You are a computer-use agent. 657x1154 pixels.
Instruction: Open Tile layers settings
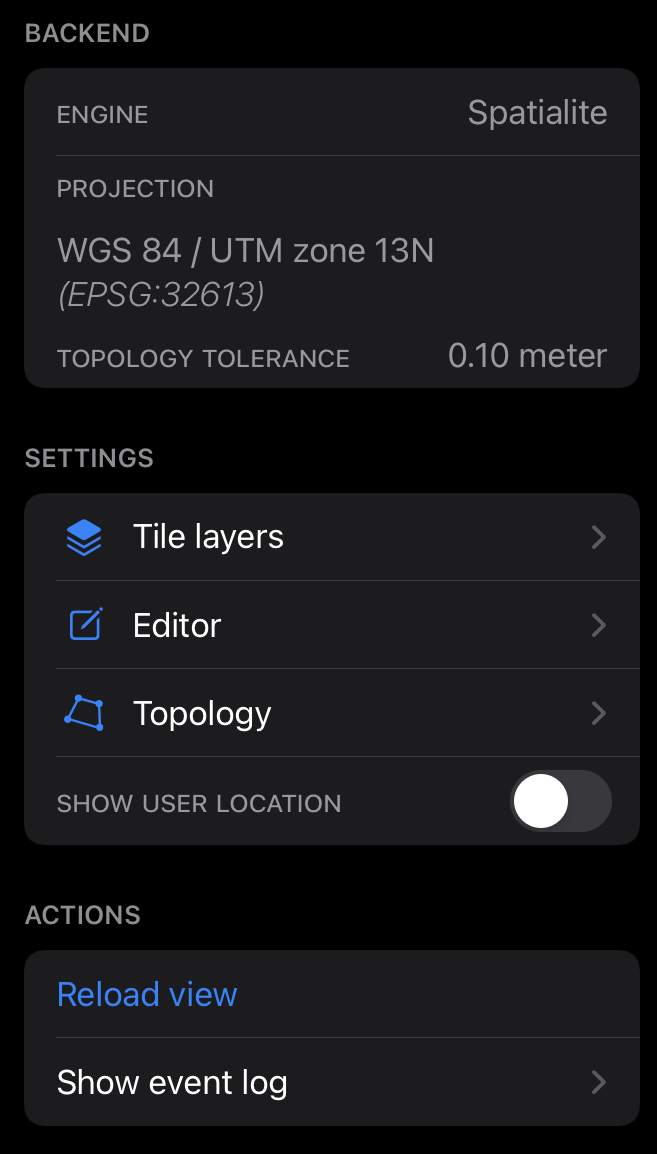(x=330, y=537)
